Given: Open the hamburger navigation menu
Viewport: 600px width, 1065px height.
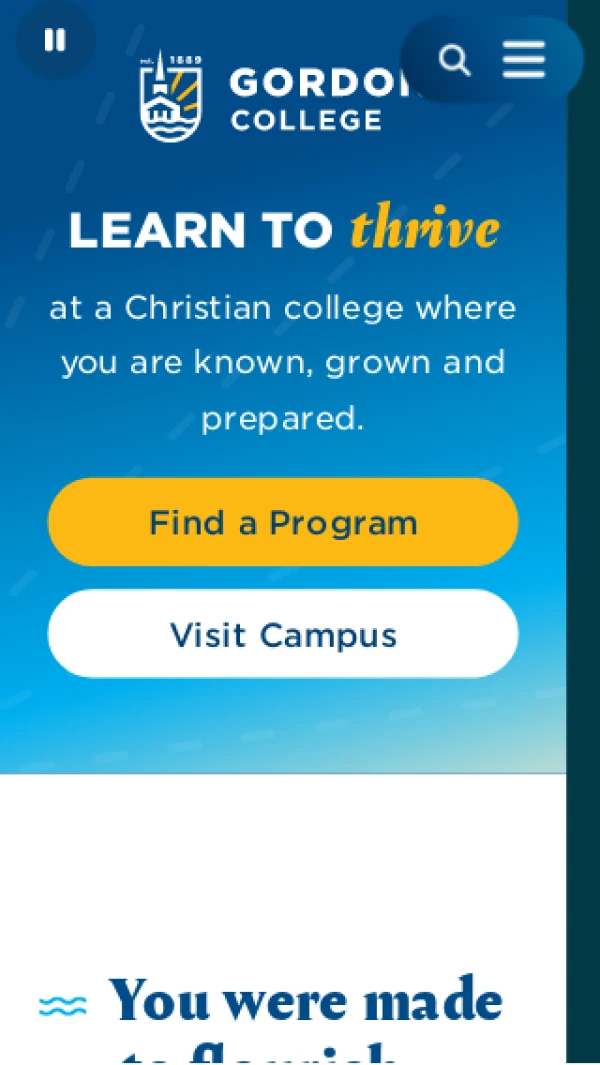Looking at the screenshot, I should click(x=524, y=60).
